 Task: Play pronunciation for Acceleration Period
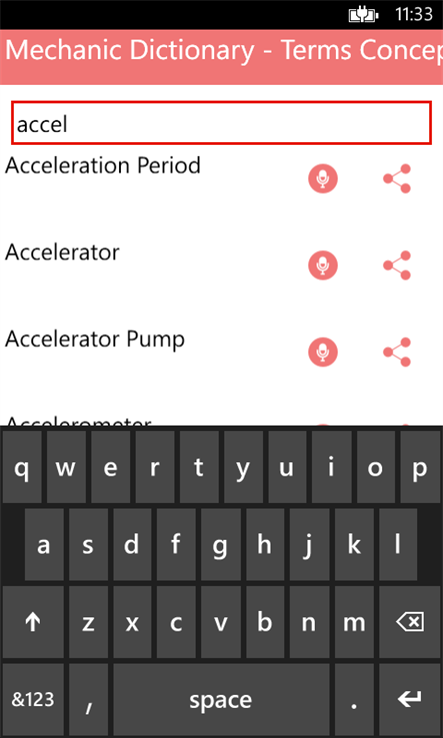(323, 179)
